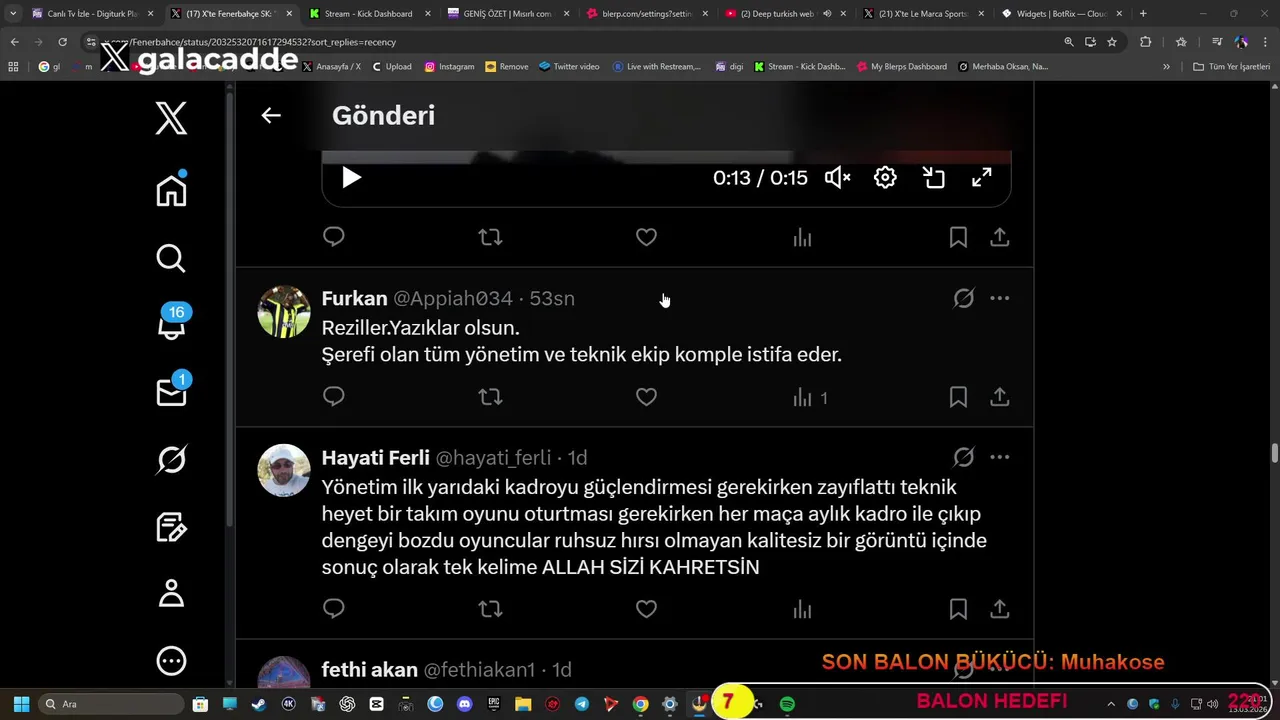Open the Home icon in the sidebar
Viewport: 1280px width, 720px height.
pyautogui.click(x=171, y=189)
